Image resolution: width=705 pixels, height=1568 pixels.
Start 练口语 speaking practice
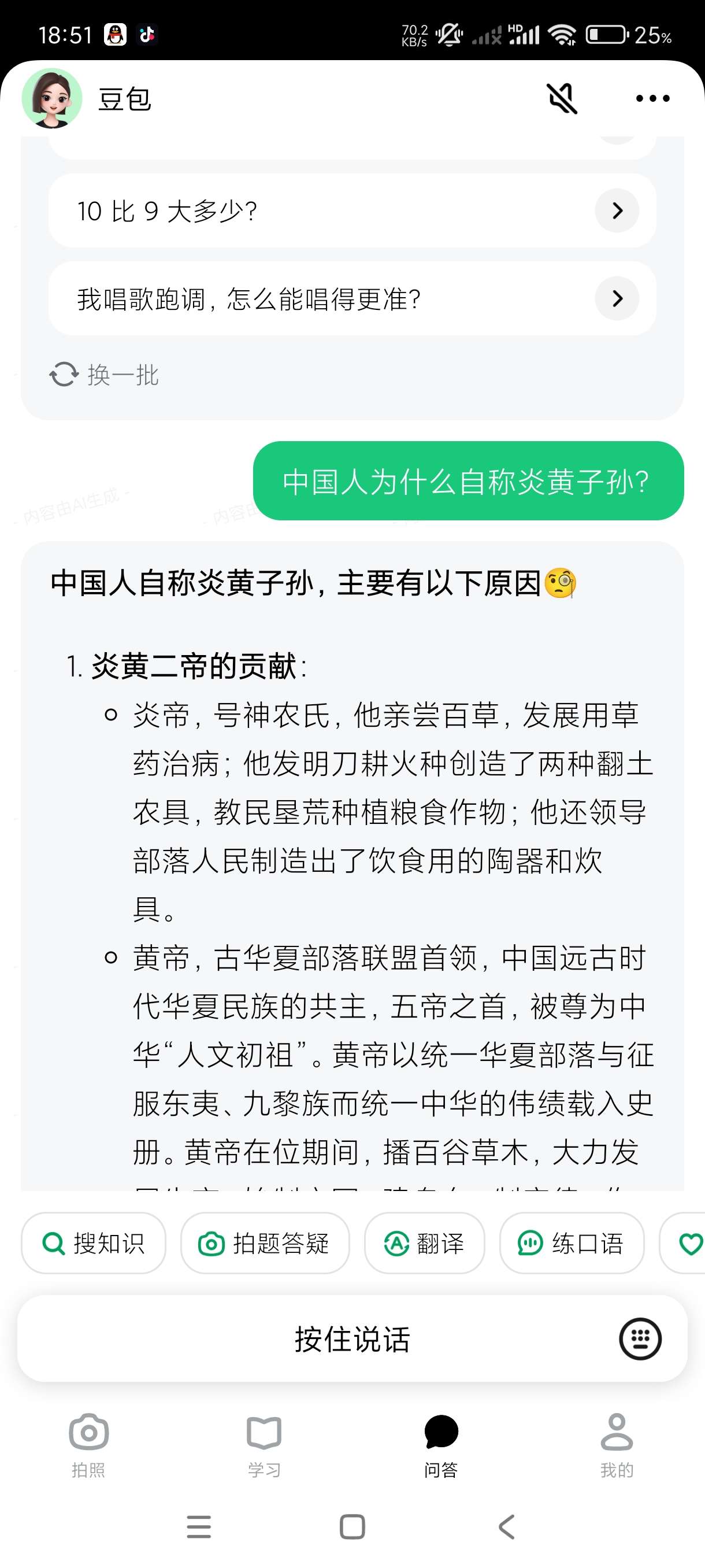pos(571,1243)
